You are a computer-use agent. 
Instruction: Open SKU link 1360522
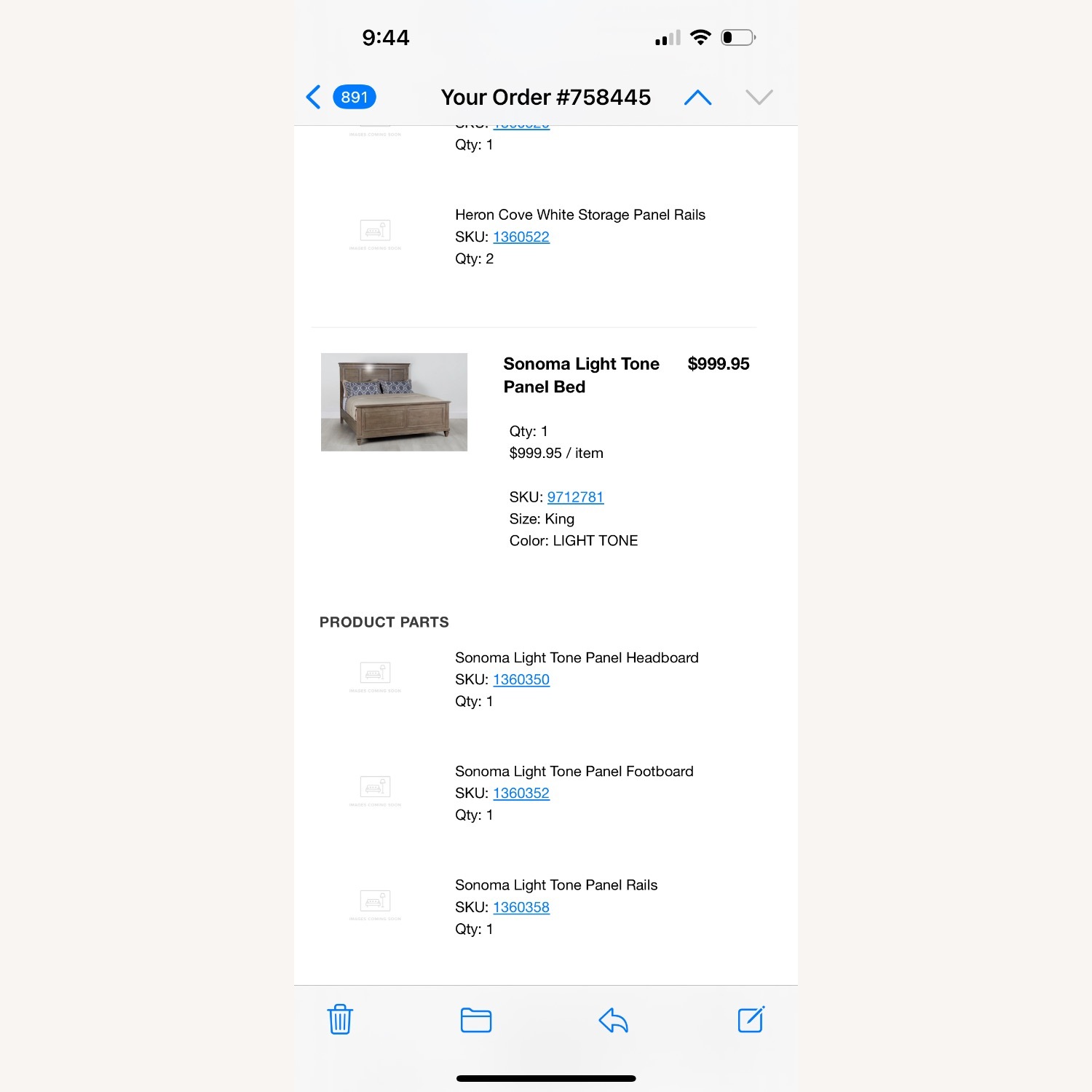[x=521, y=237]
